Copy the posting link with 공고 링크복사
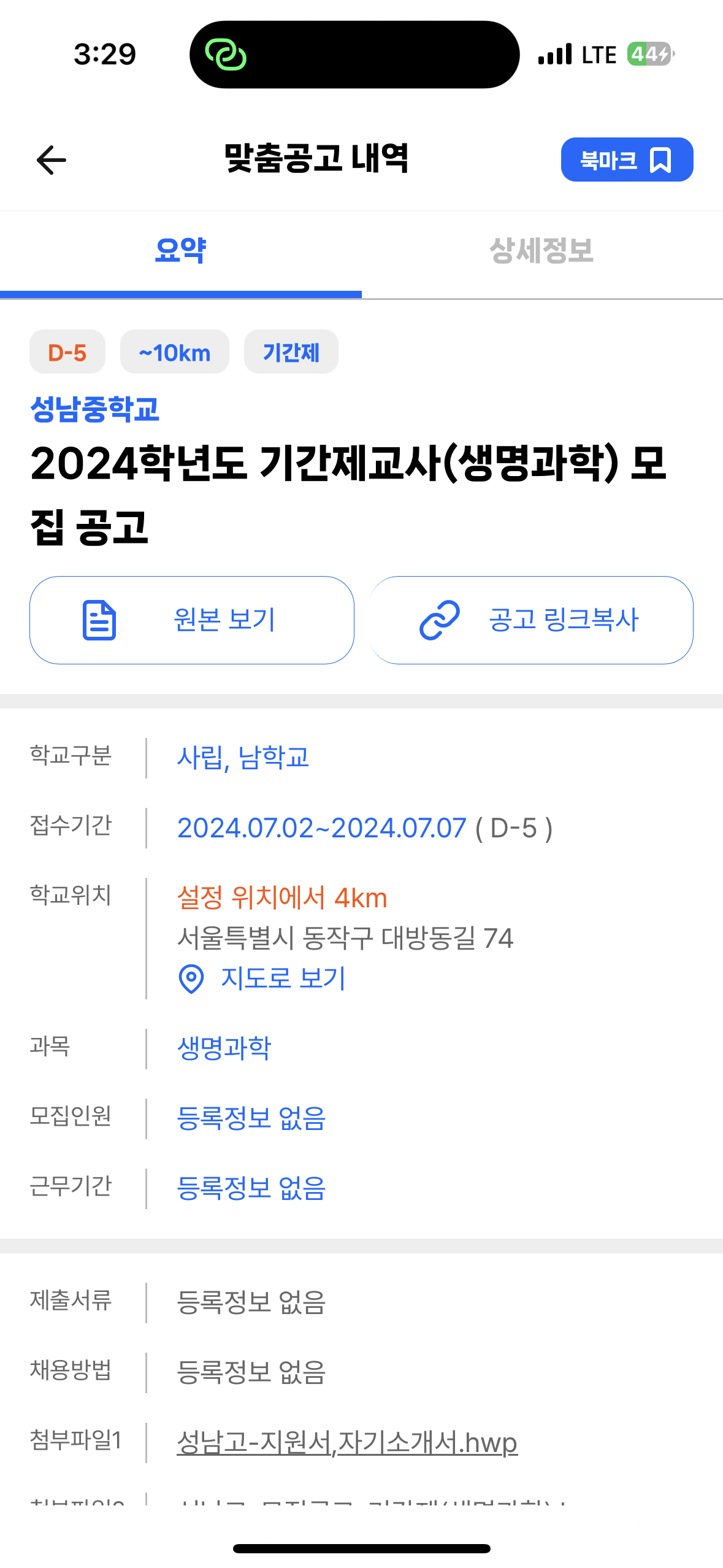 click(531, 620)
